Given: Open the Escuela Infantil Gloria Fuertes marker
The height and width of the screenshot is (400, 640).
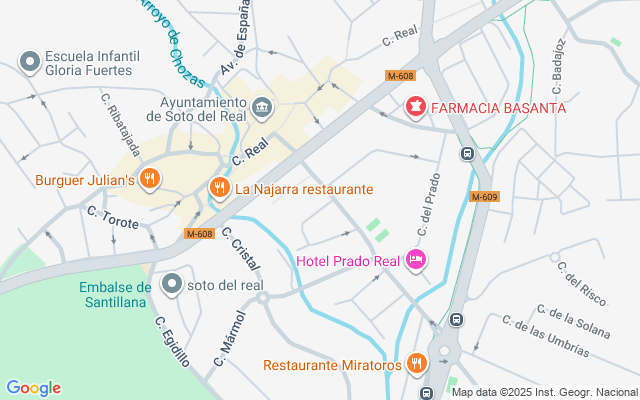Looking at the screenshot, I should point(31,63).
